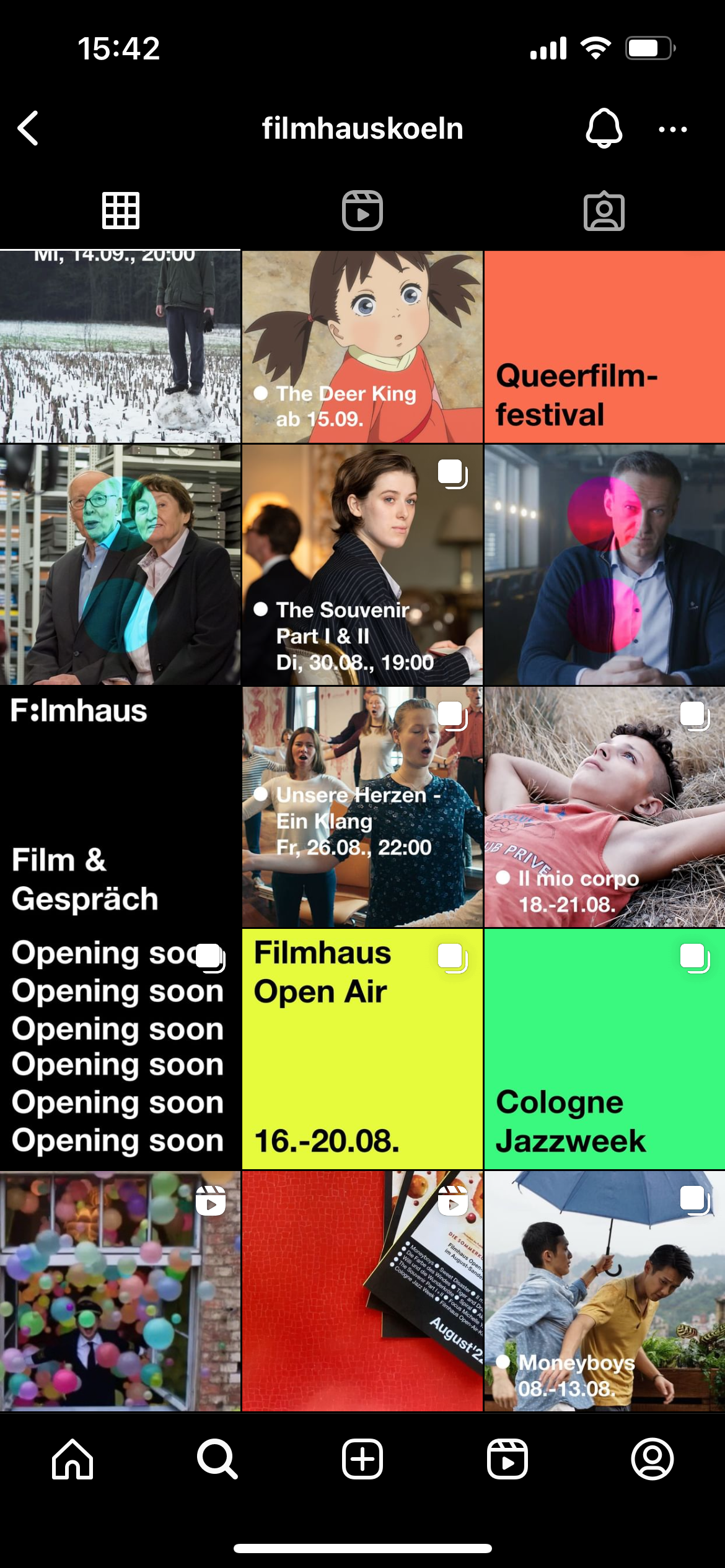The height and width of the screenshot is (1568, 725).
Task: Switch to the Reels tab on the profile
Action: (x=362, y=211)
